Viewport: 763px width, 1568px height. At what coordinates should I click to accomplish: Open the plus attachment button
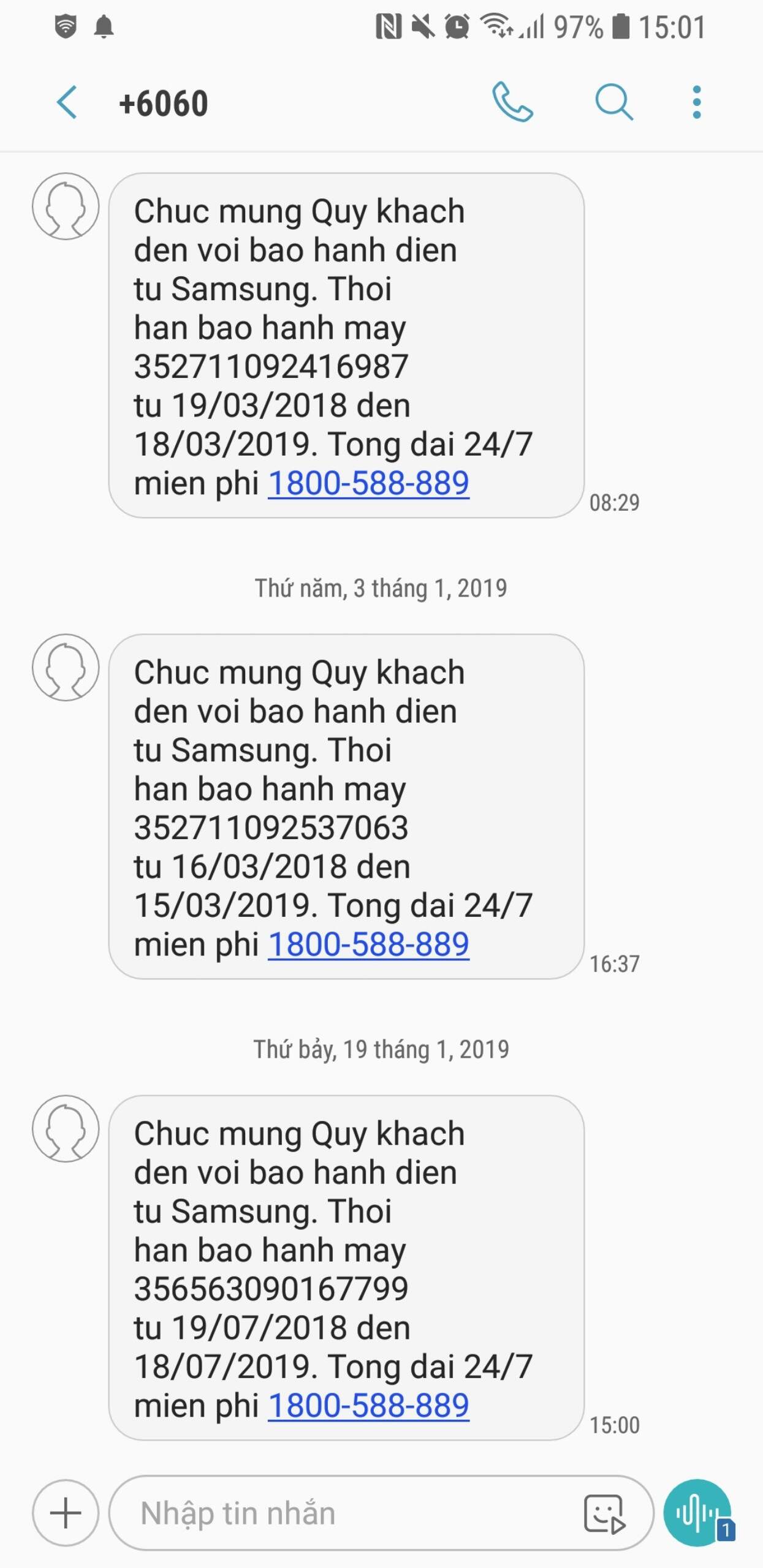[x=66, y=1513]
